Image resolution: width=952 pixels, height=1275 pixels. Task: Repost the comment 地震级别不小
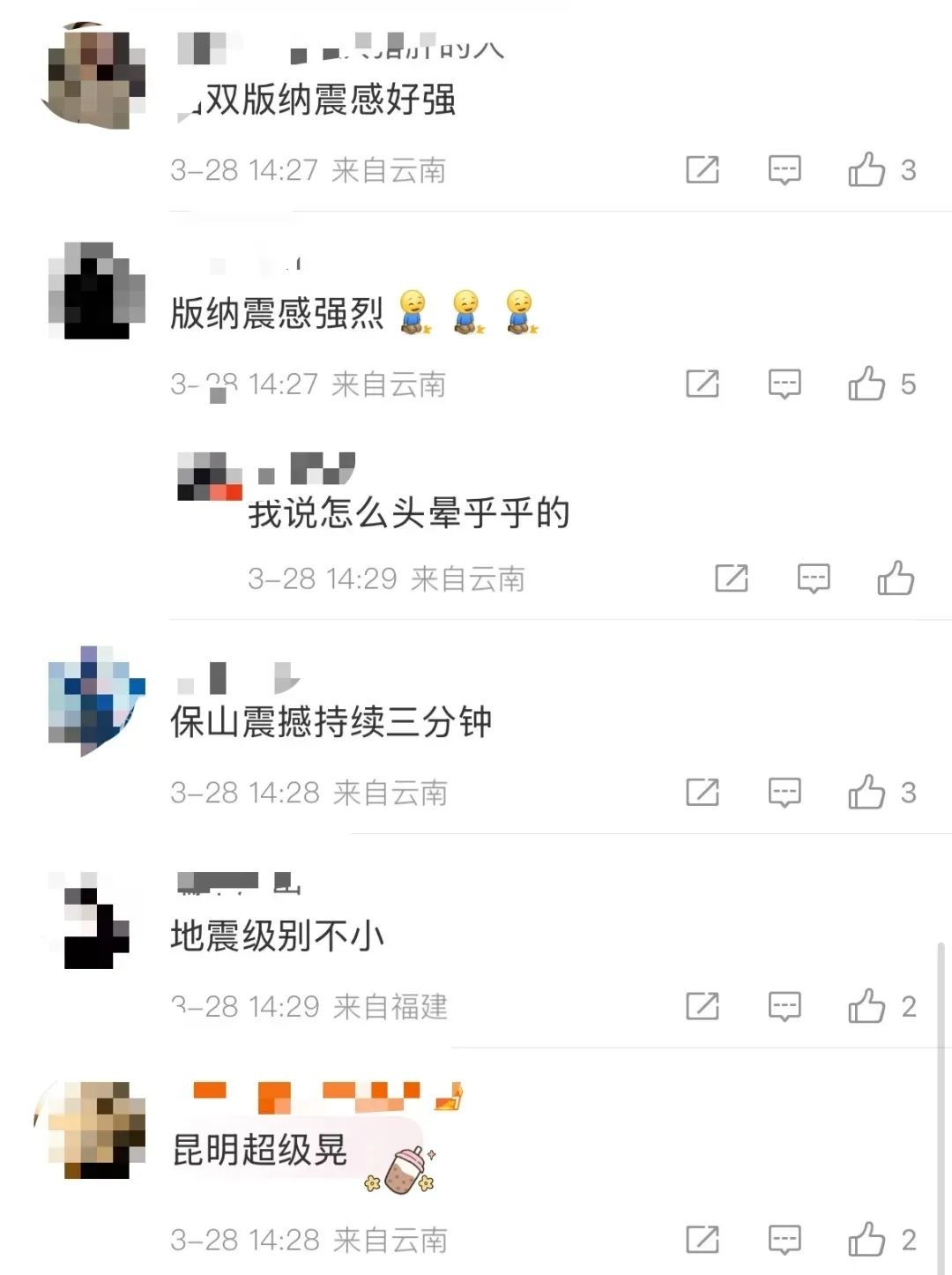pos(703,1006)
